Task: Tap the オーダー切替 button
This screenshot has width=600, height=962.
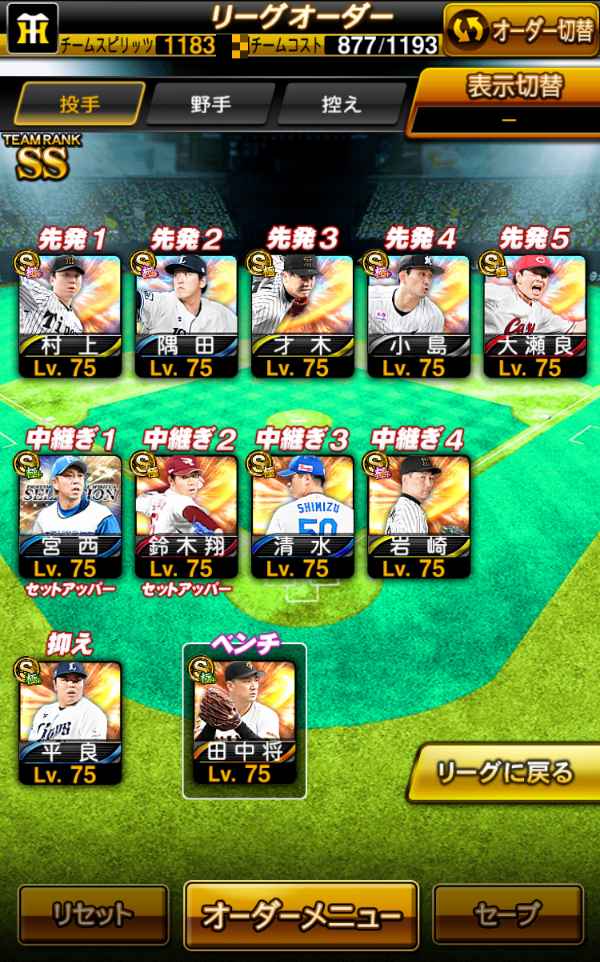Action: click(x=520, y=30)
